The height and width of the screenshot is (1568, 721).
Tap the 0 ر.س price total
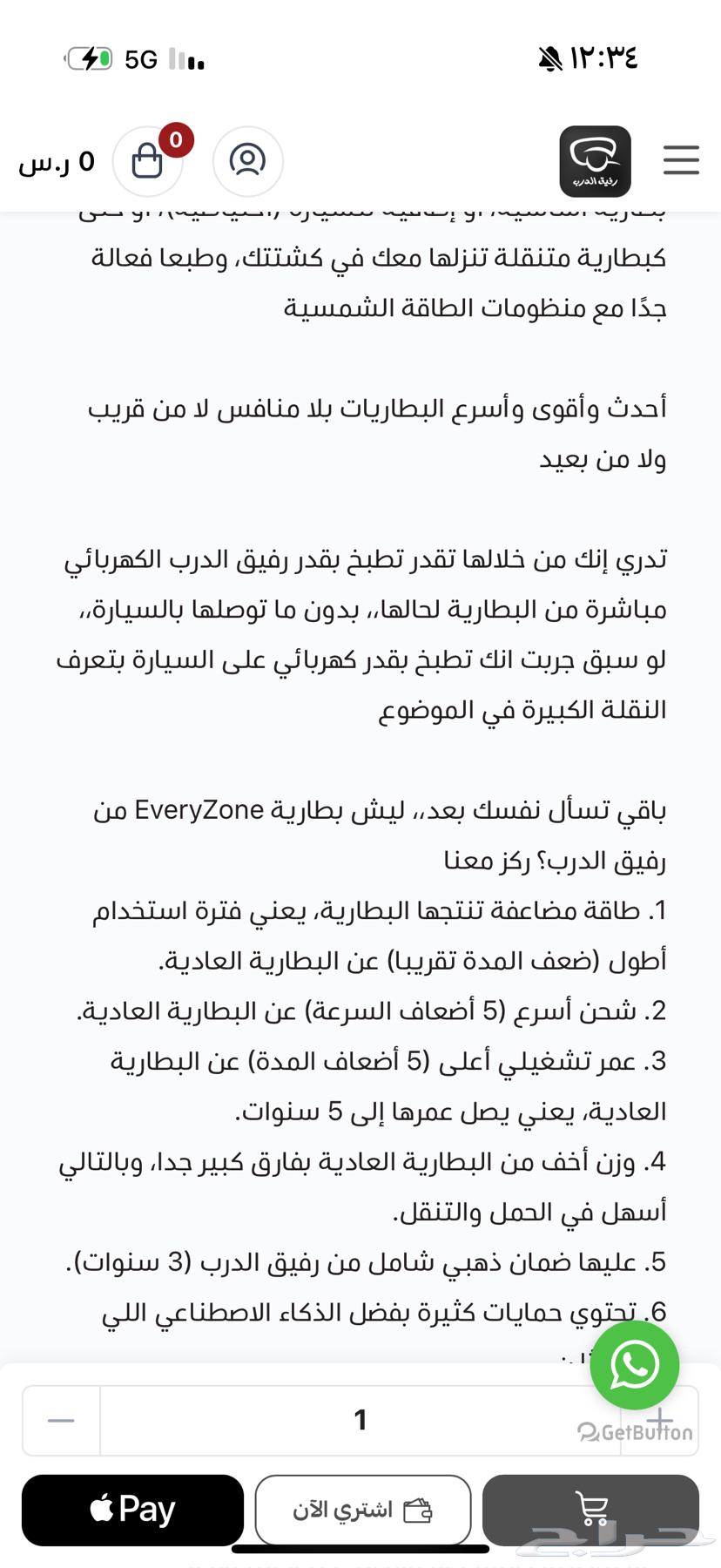(57, 162)
